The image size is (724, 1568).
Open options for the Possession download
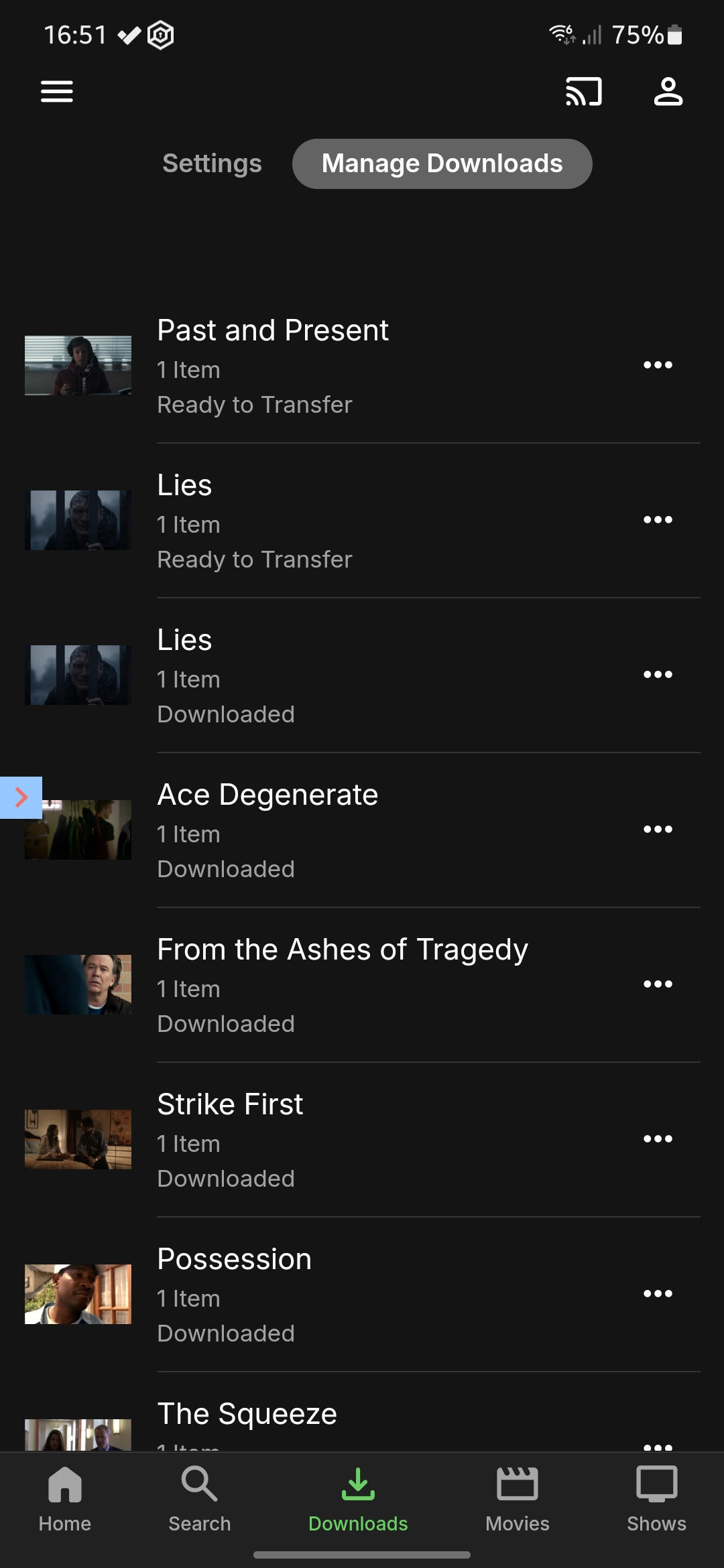[658, 1293]
